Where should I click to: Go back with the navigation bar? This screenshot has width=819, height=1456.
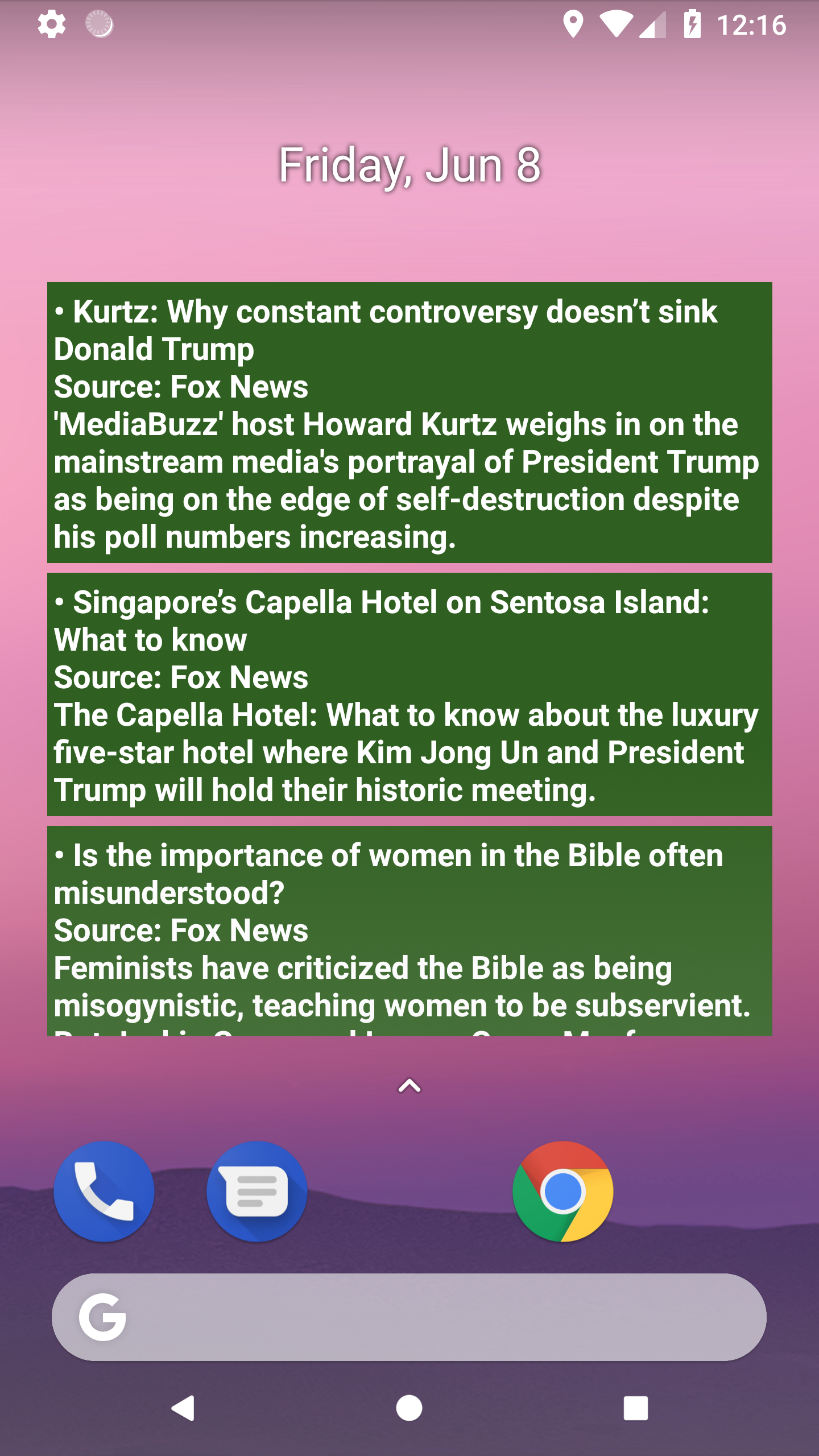(183, 1409)
